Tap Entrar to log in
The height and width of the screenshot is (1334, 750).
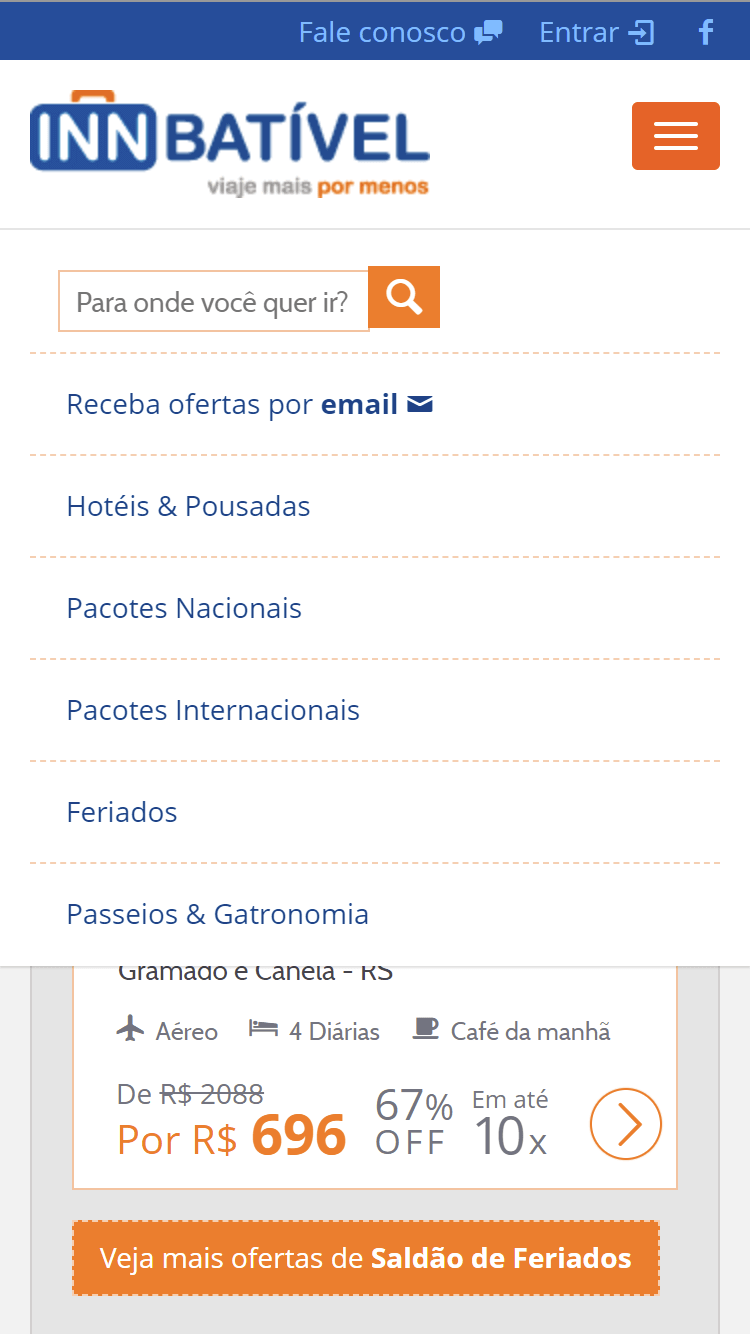click(x=596, y=32)
